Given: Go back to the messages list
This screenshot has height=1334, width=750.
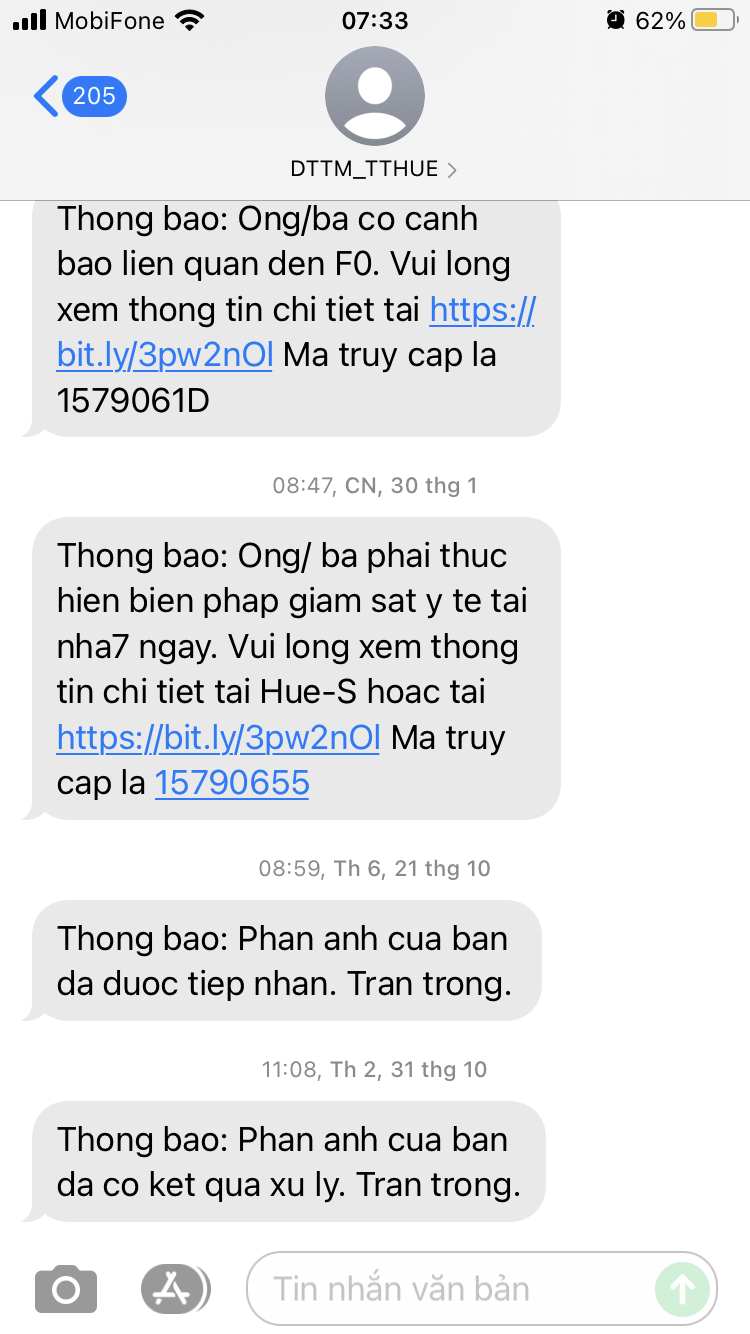Looking at the screenshot, I should (x=78, y=97).
